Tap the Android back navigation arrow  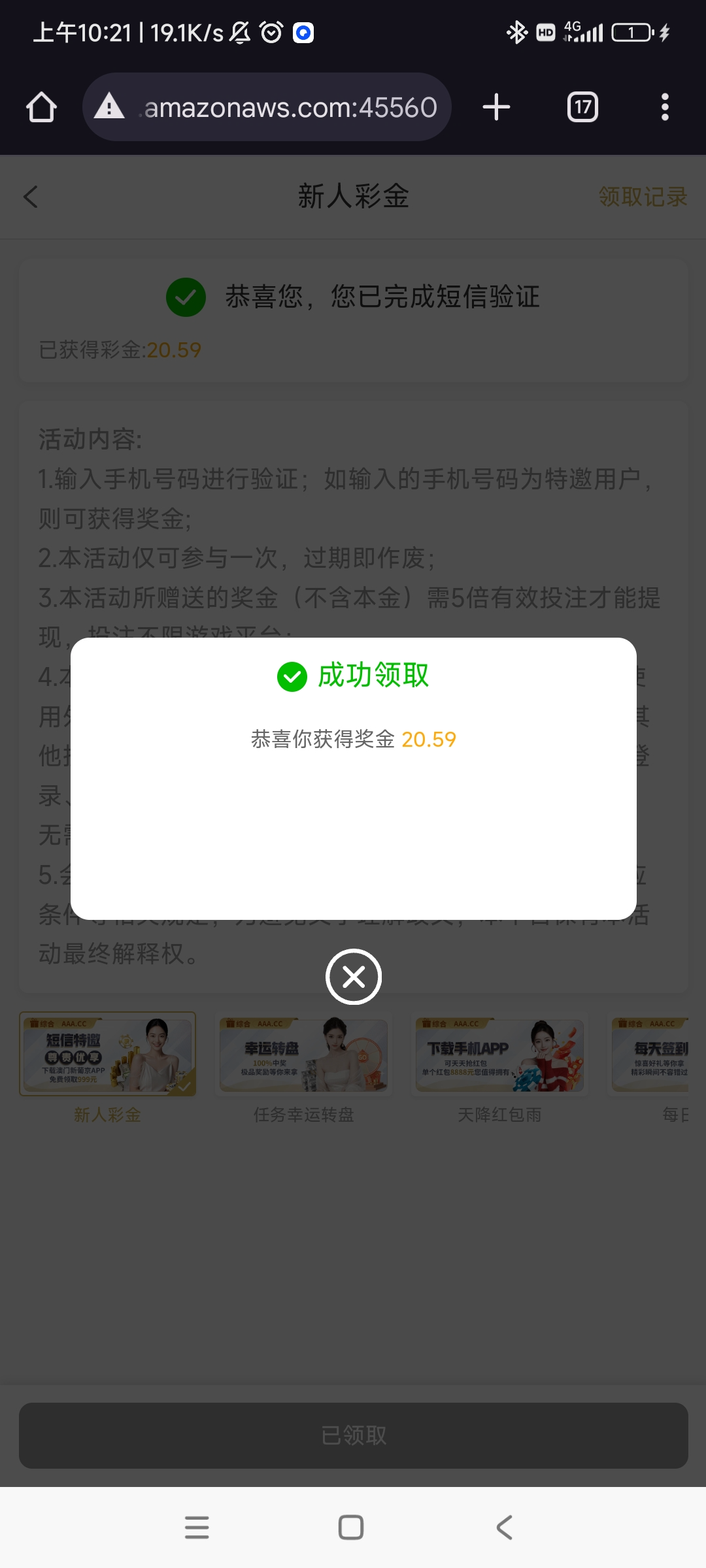point(503,1527)
